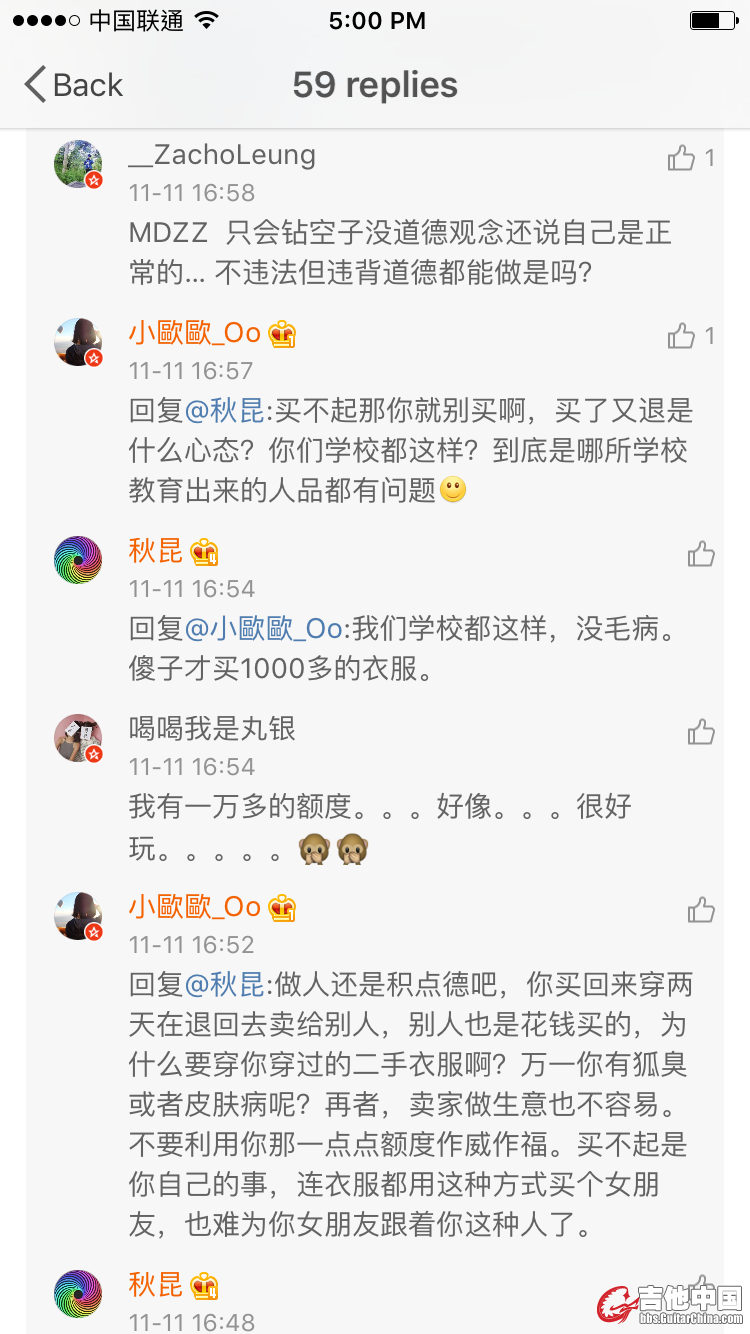750x1334 pixels.
Task: Open the @秋昆 mention in the 16:57 reply
Action: click(225, 411)
